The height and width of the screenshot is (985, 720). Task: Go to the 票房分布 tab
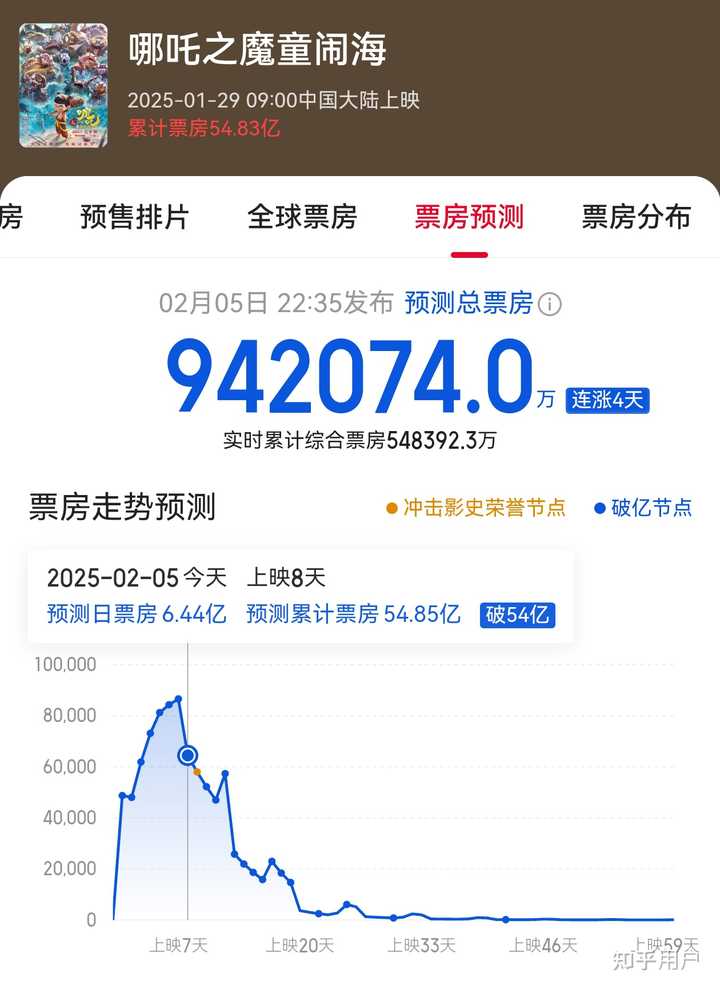(636, 217)
